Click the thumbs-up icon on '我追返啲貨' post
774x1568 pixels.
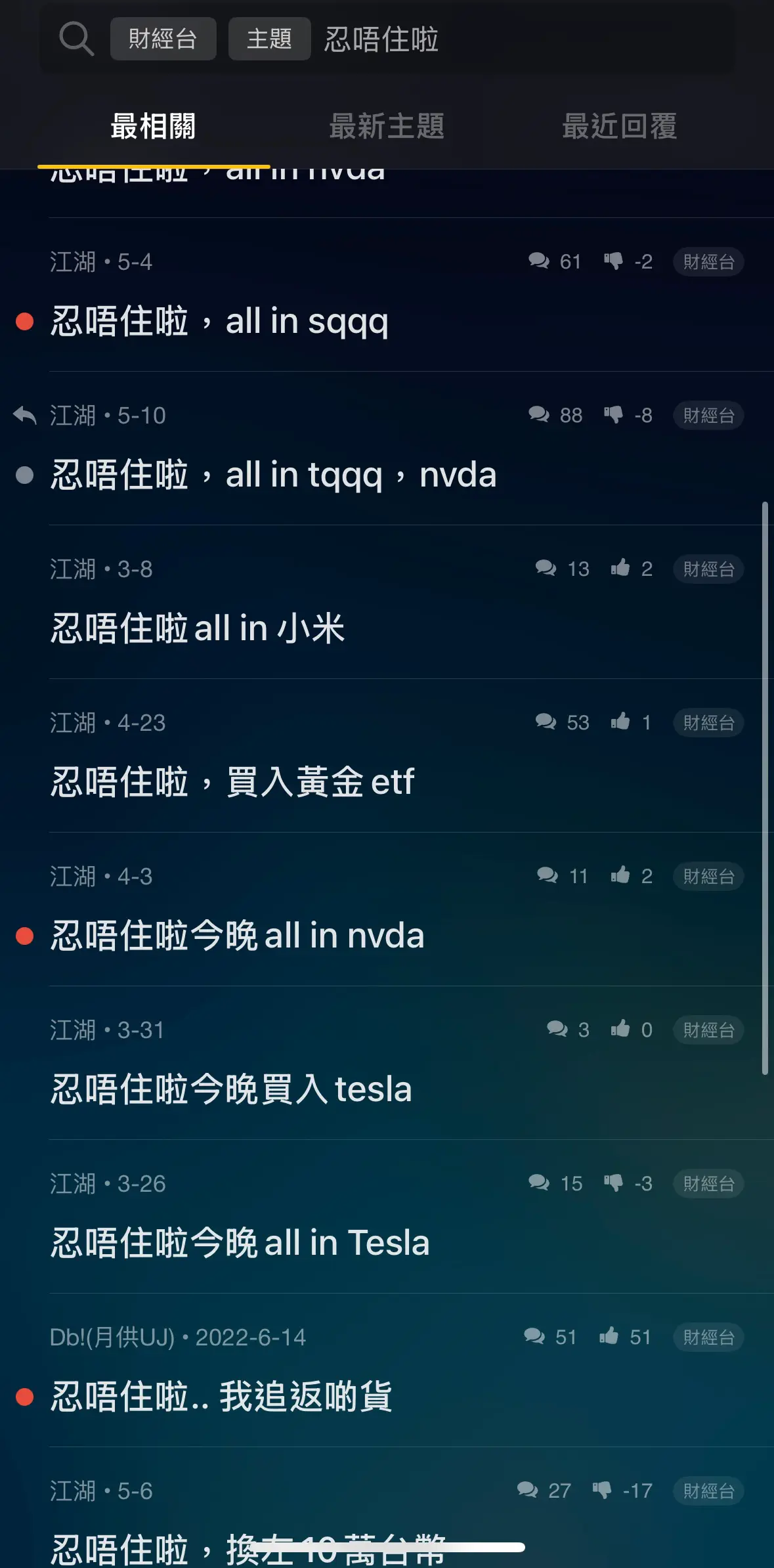[x=611, y=1337]
